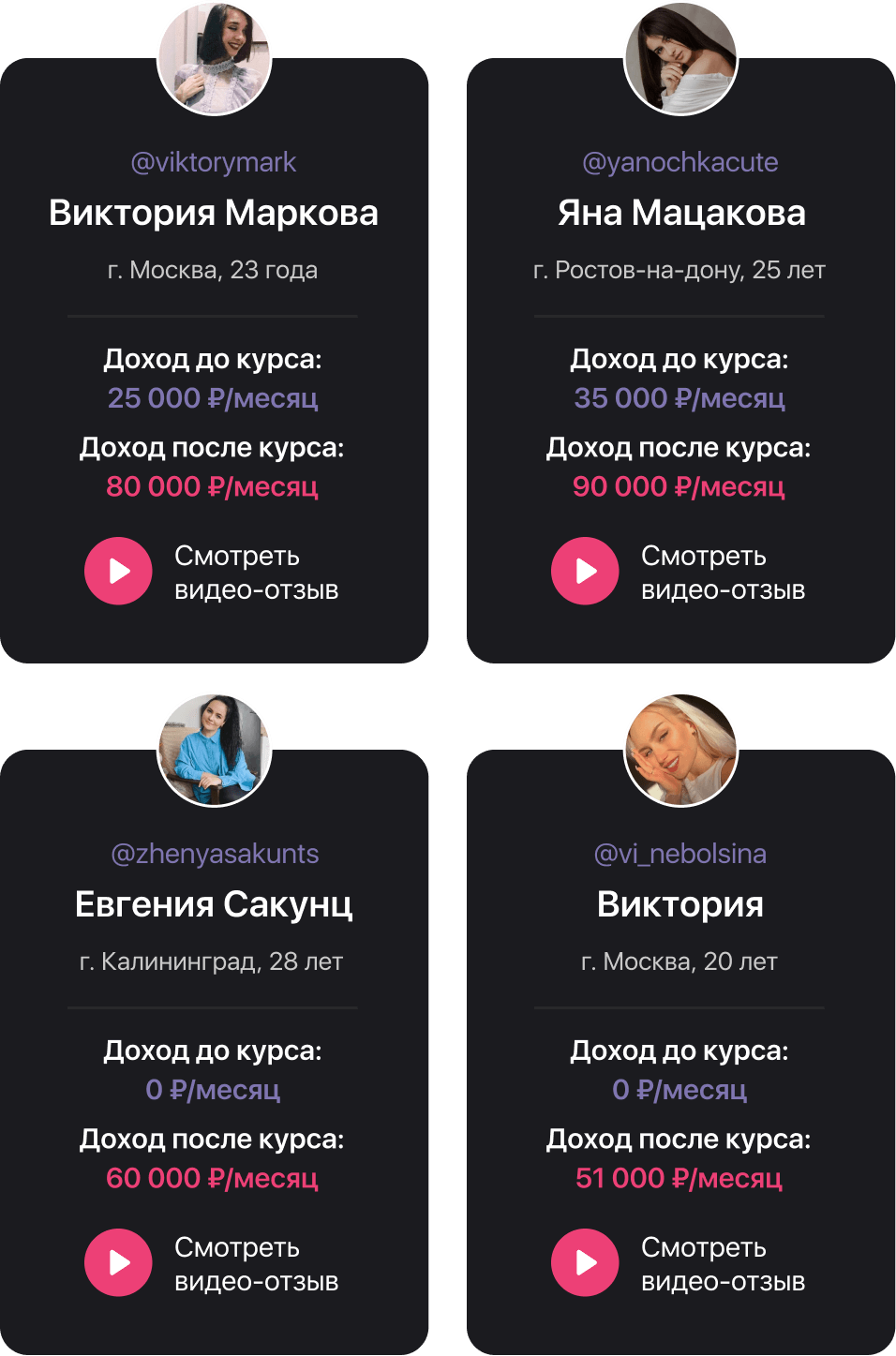The height and width of the screenshot is (1356, 896).
Task: Play Яна Мацакова's video review
Action: point(585,571)
